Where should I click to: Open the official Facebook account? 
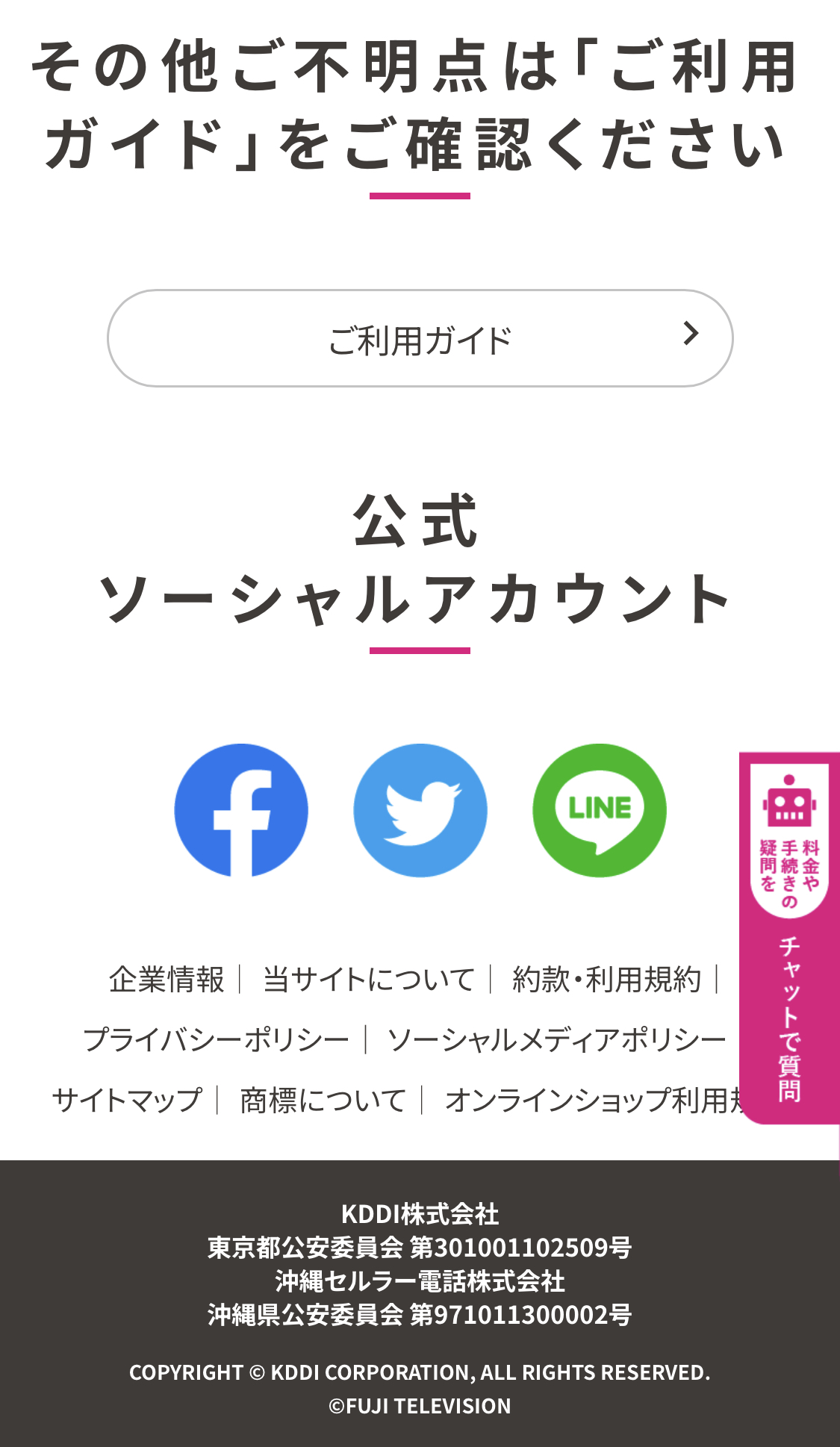(241, 810)
